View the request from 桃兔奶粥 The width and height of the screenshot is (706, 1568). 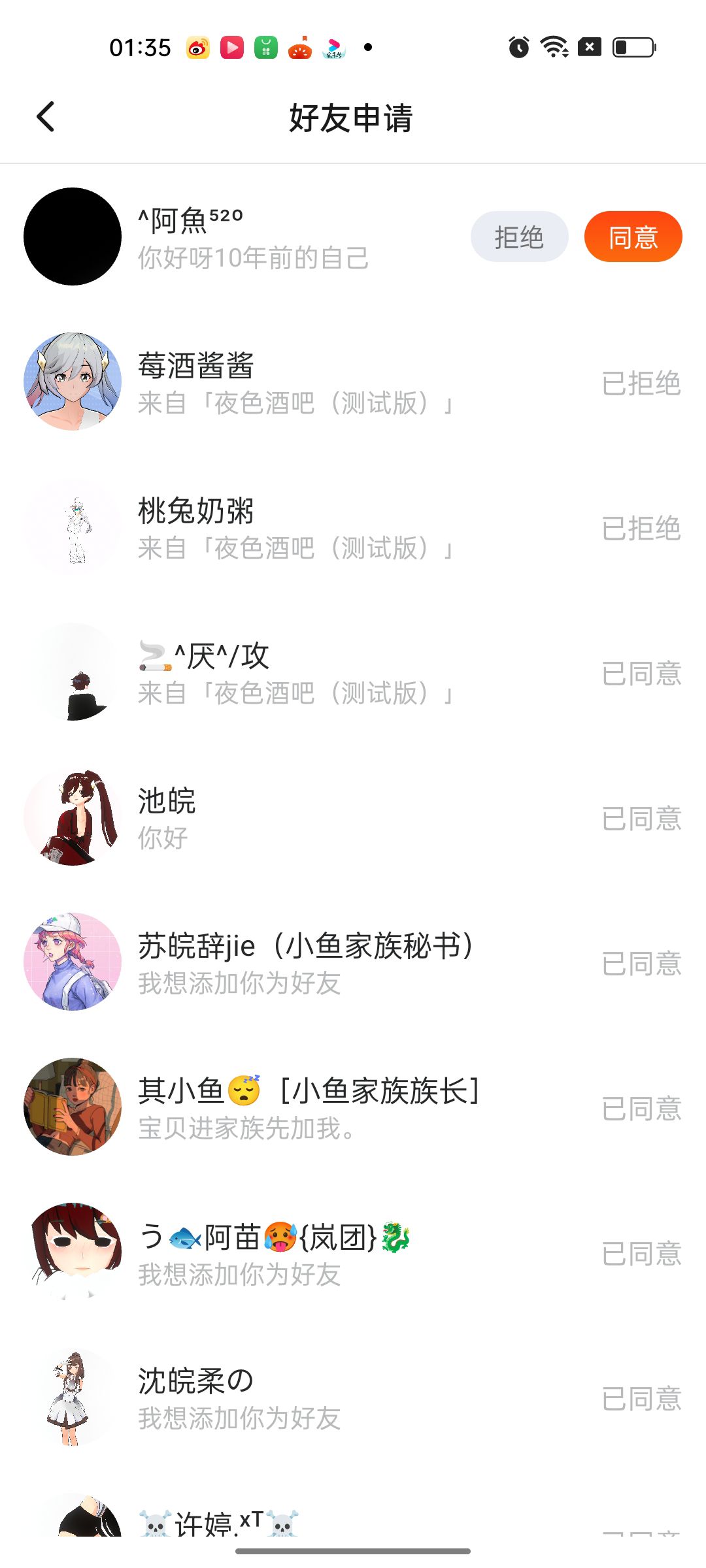294,528
